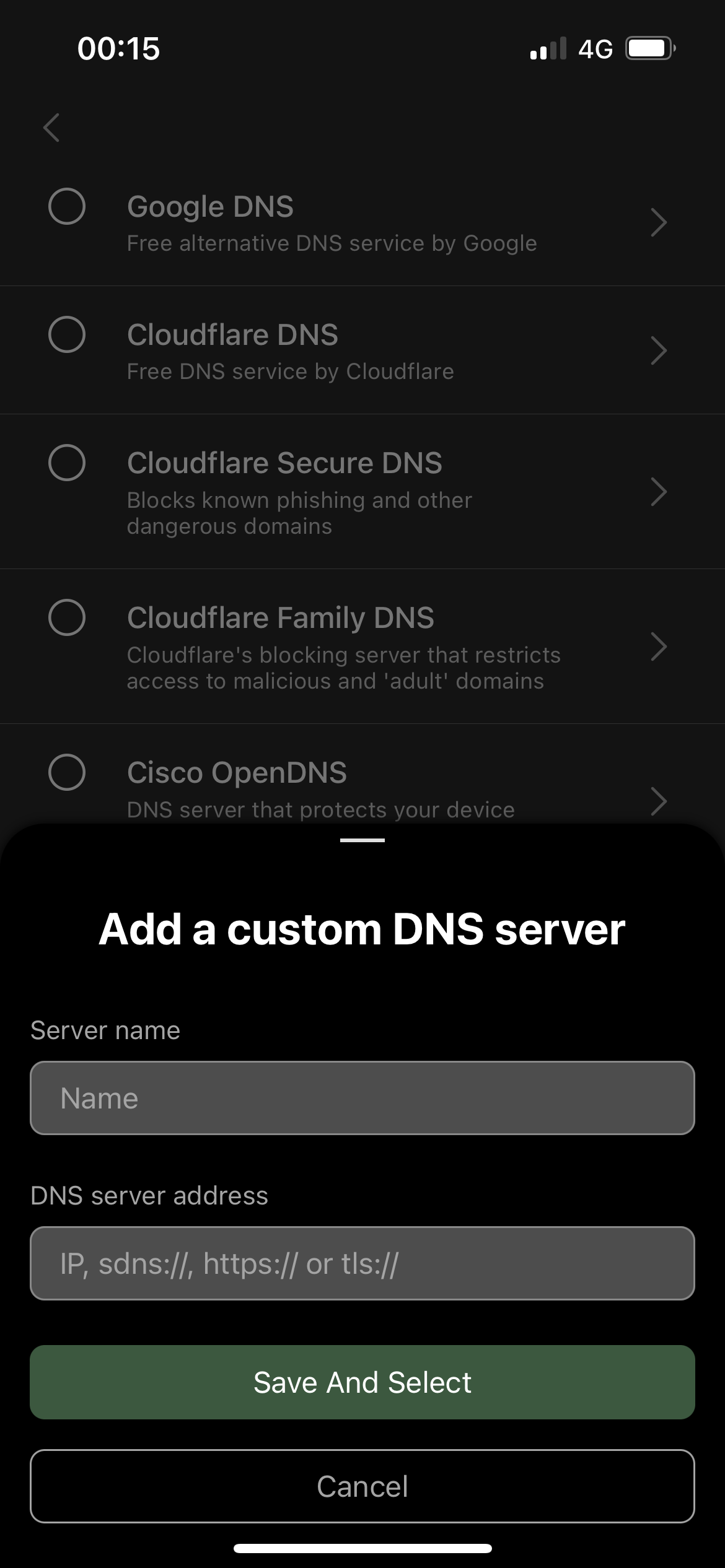725x1568 pixels.
Task: Focus the DNS server address field
Action: (x=362, y=1263)
